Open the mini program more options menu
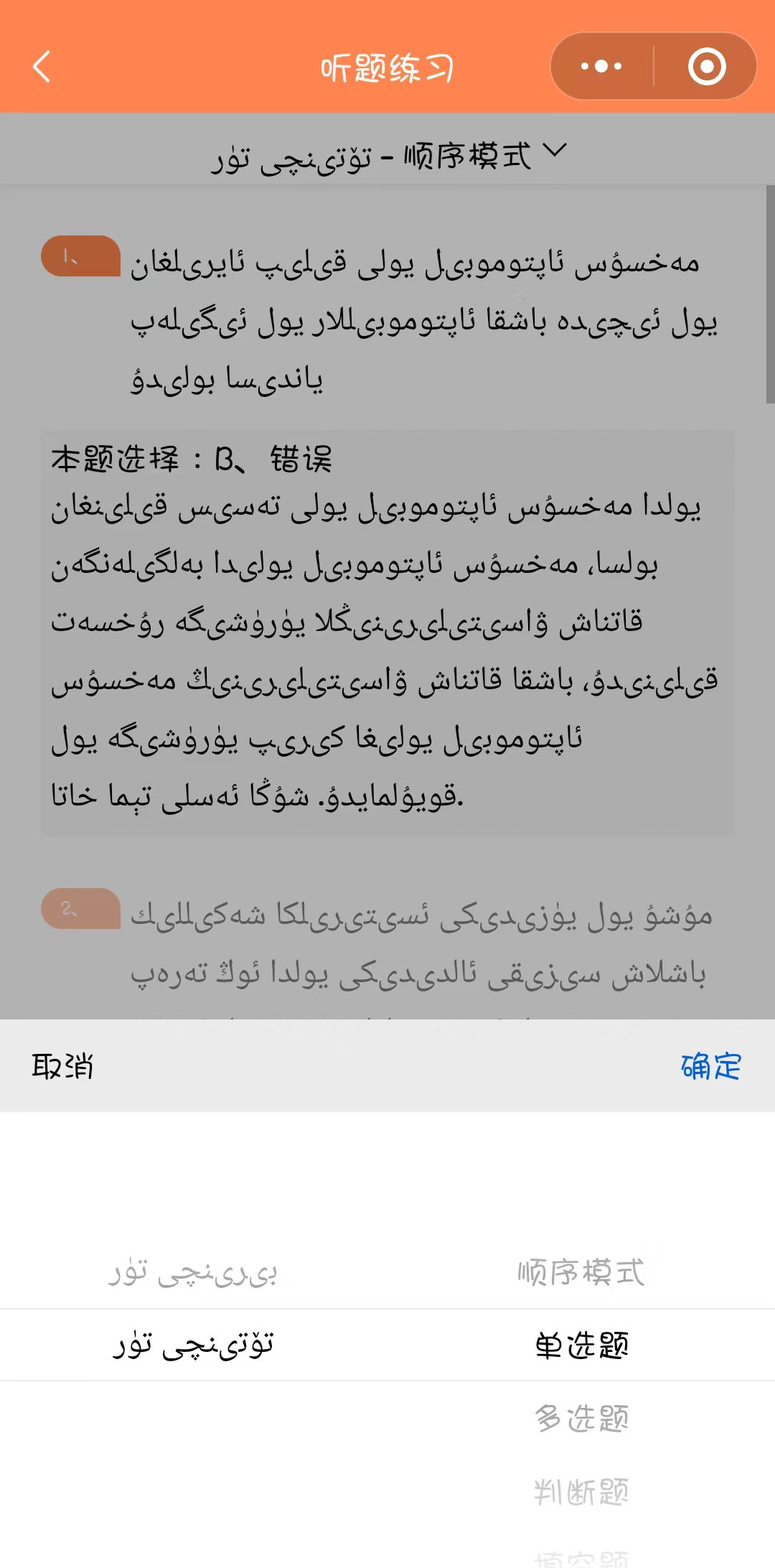Viewport: 775px width, 1568px height. point(601,67)
